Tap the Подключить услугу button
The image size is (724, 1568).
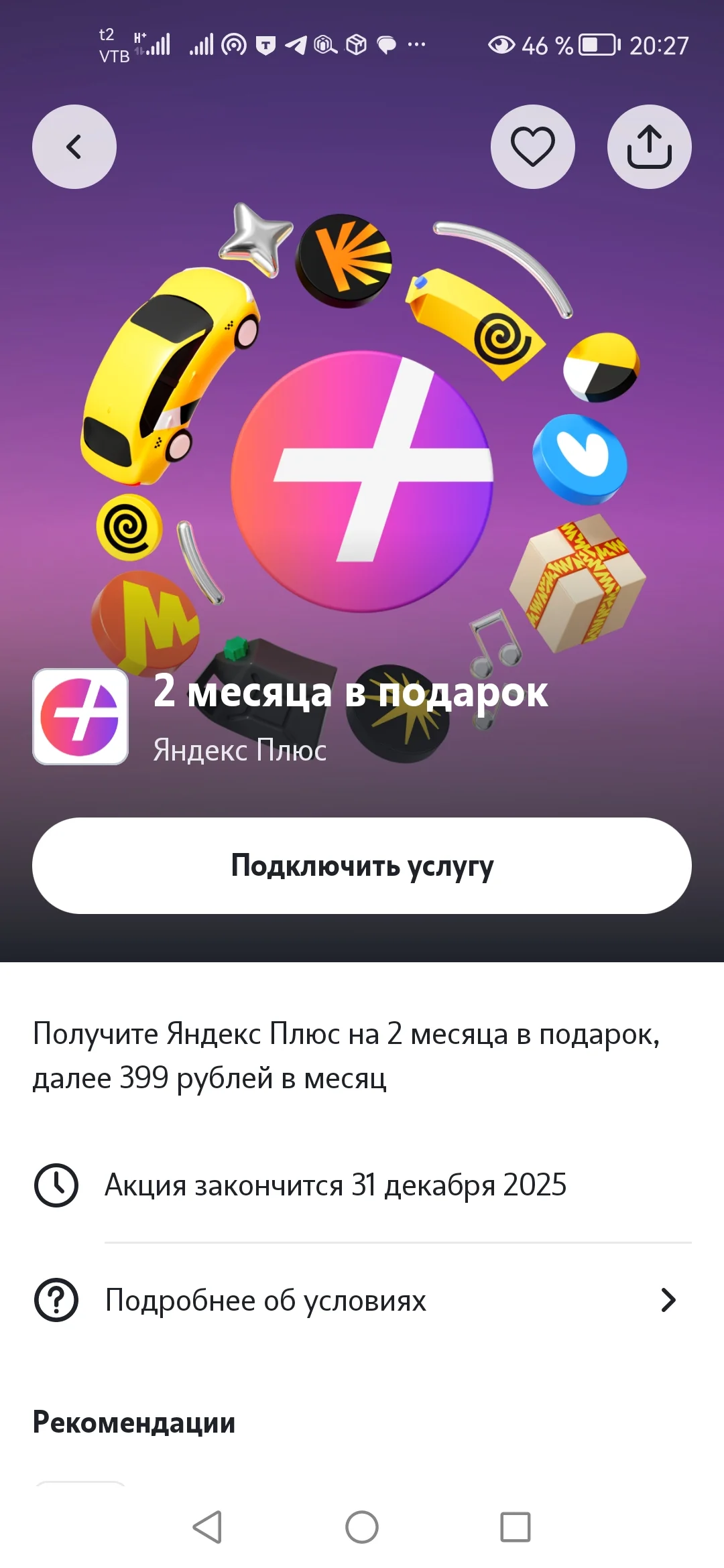[x=362, y=866]
